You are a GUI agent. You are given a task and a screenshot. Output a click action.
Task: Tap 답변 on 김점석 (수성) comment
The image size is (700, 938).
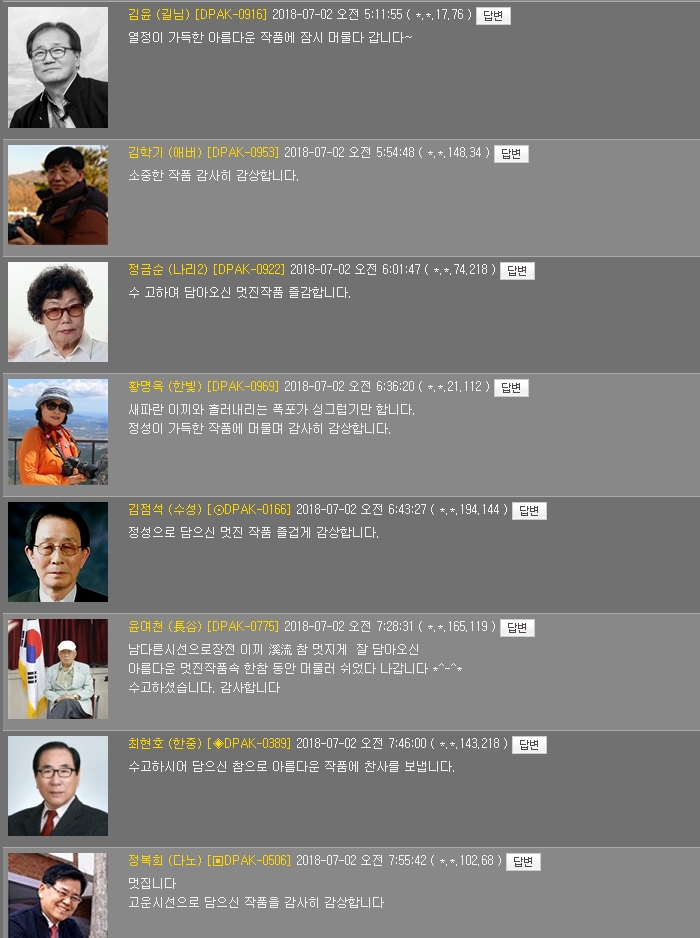tap(529, 511)
